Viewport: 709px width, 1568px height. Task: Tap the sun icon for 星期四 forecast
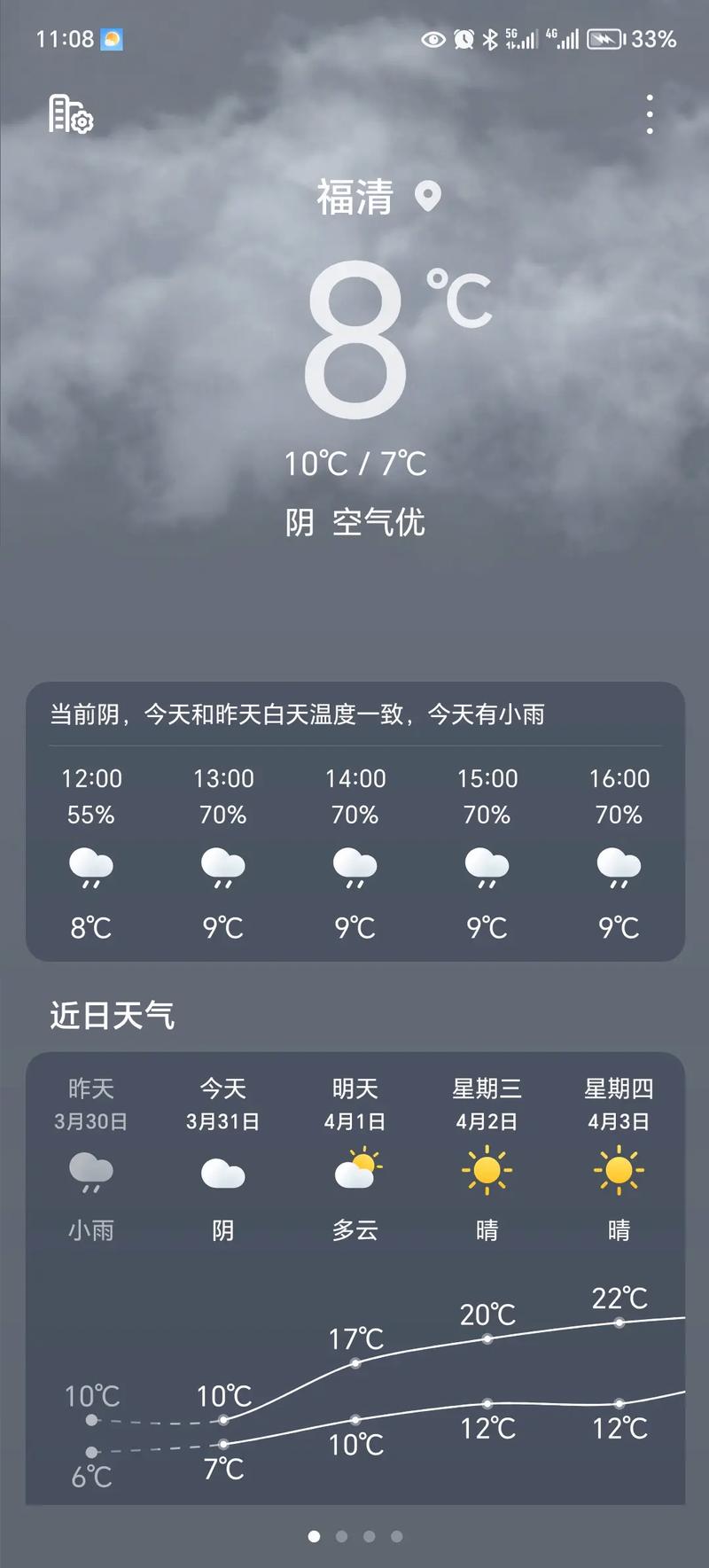[618, 1170]
